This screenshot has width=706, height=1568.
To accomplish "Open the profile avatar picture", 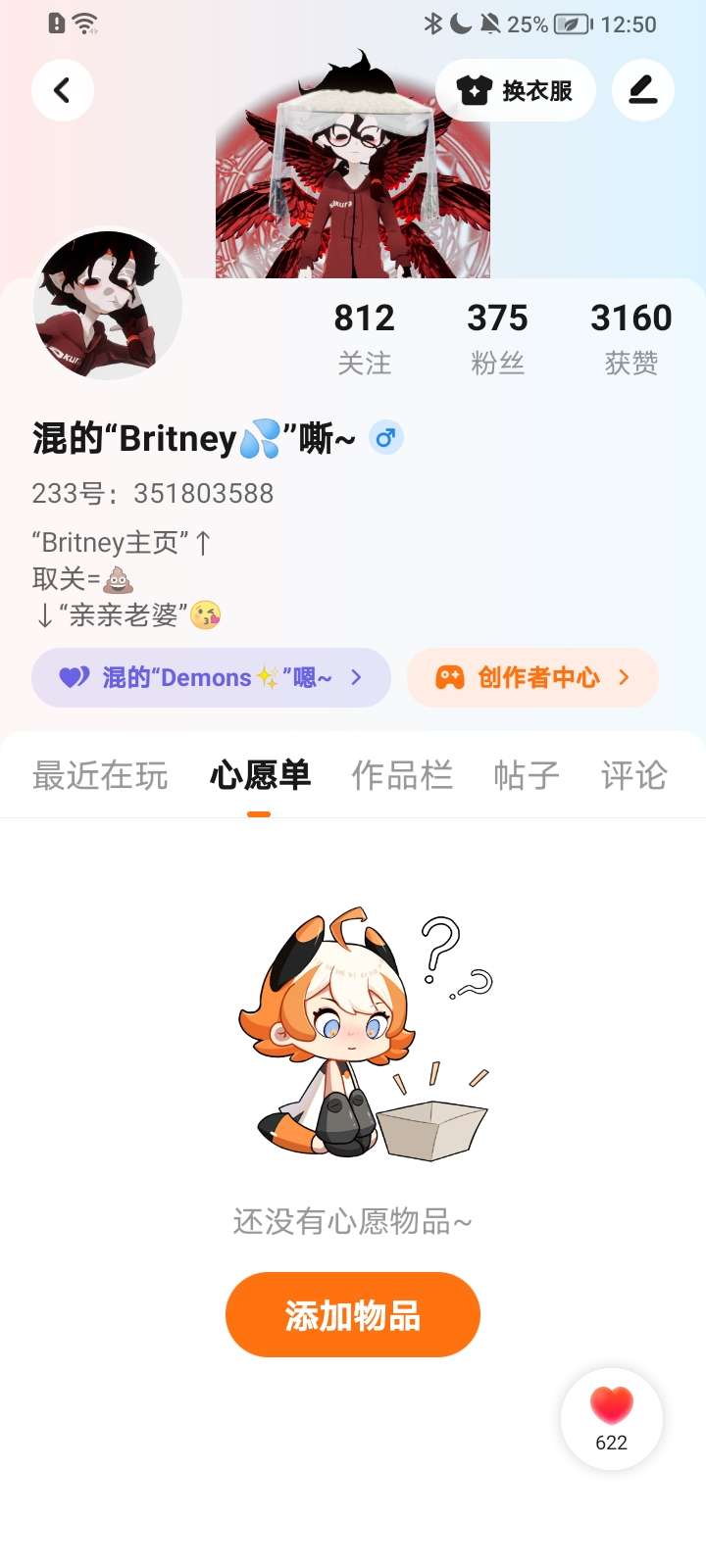I will click(x=108, y=306).
